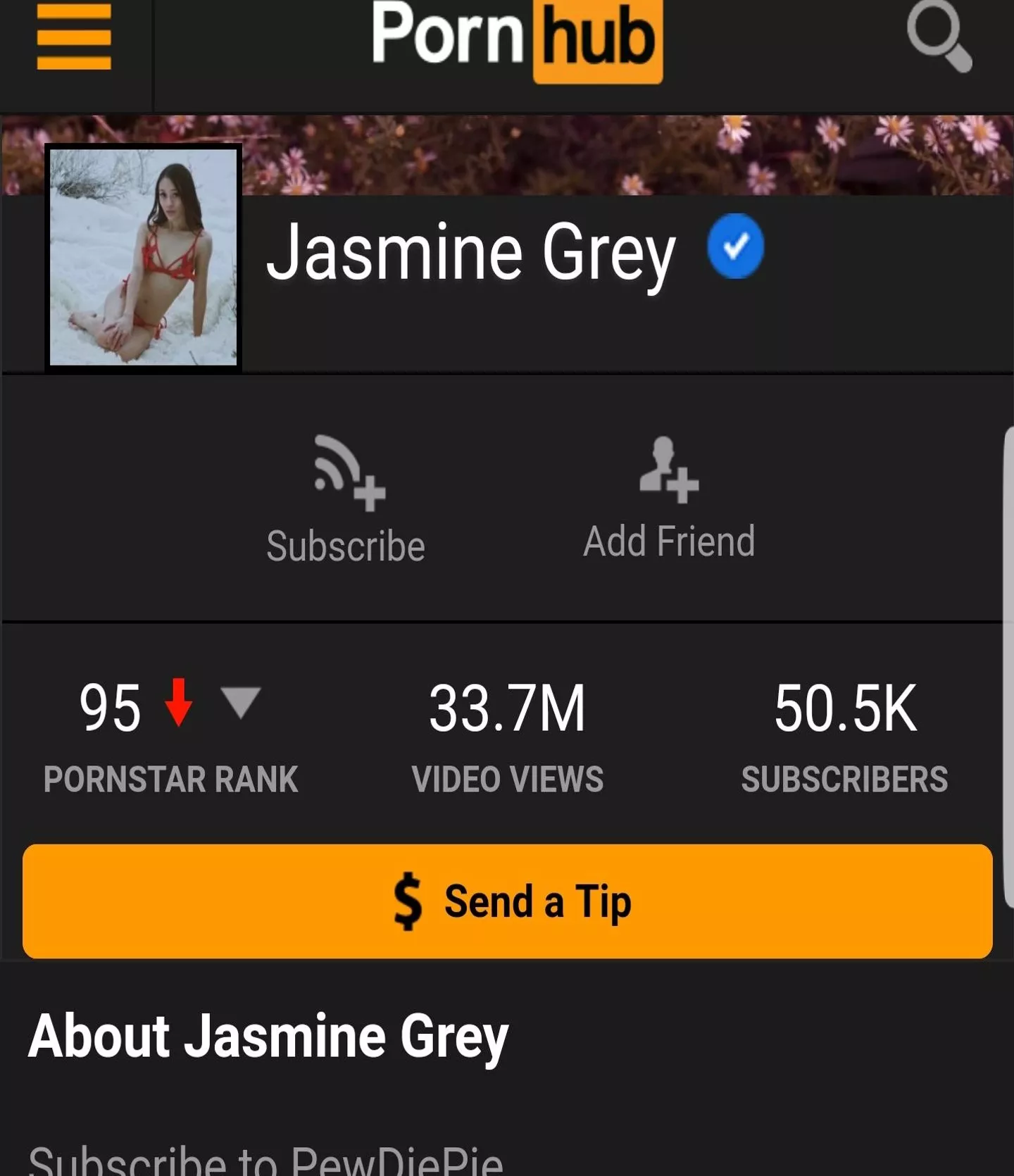Subscribe to this profile
Screen dimensions: 1014x1176
(x=346, y=500)
